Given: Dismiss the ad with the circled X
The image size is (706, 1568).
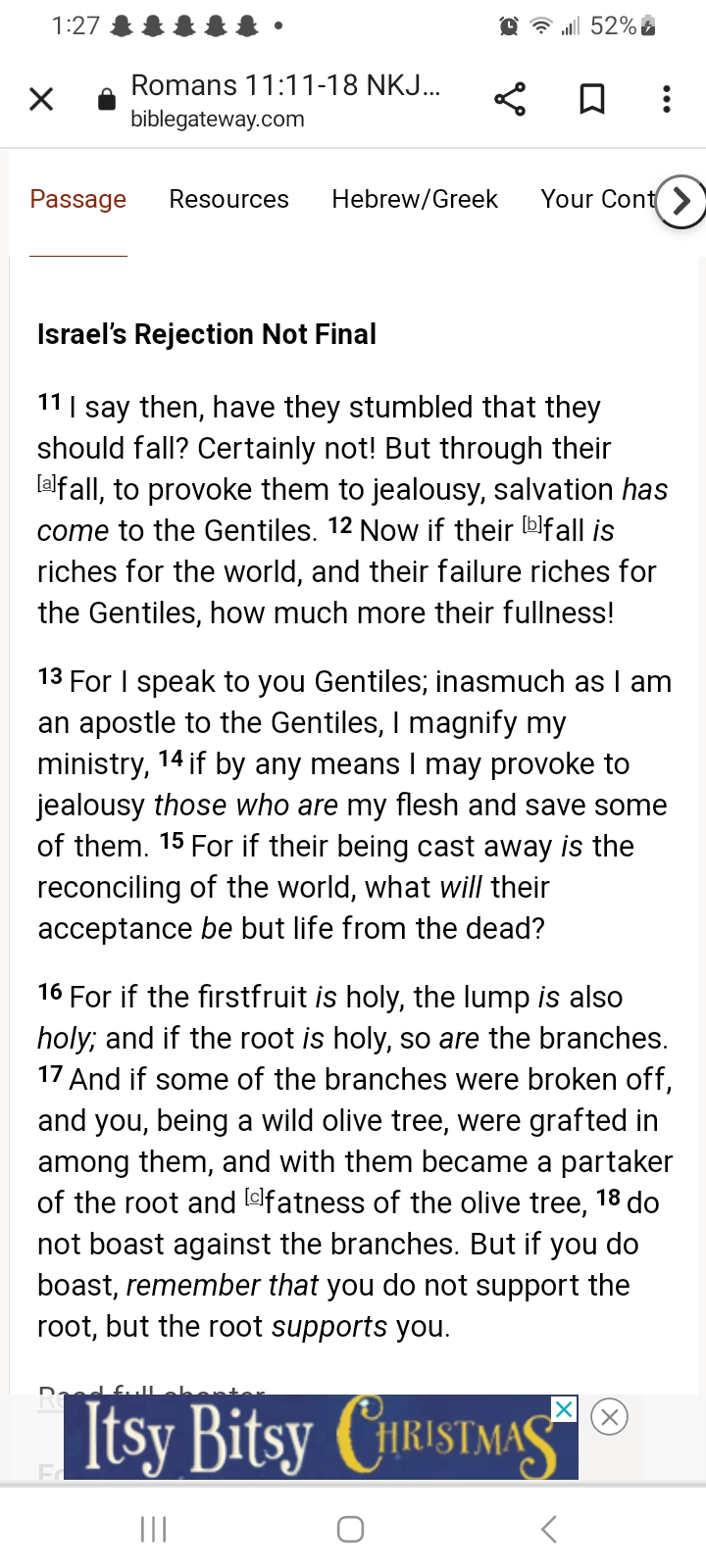Looking at the screenshot, I should point(609,1417).
